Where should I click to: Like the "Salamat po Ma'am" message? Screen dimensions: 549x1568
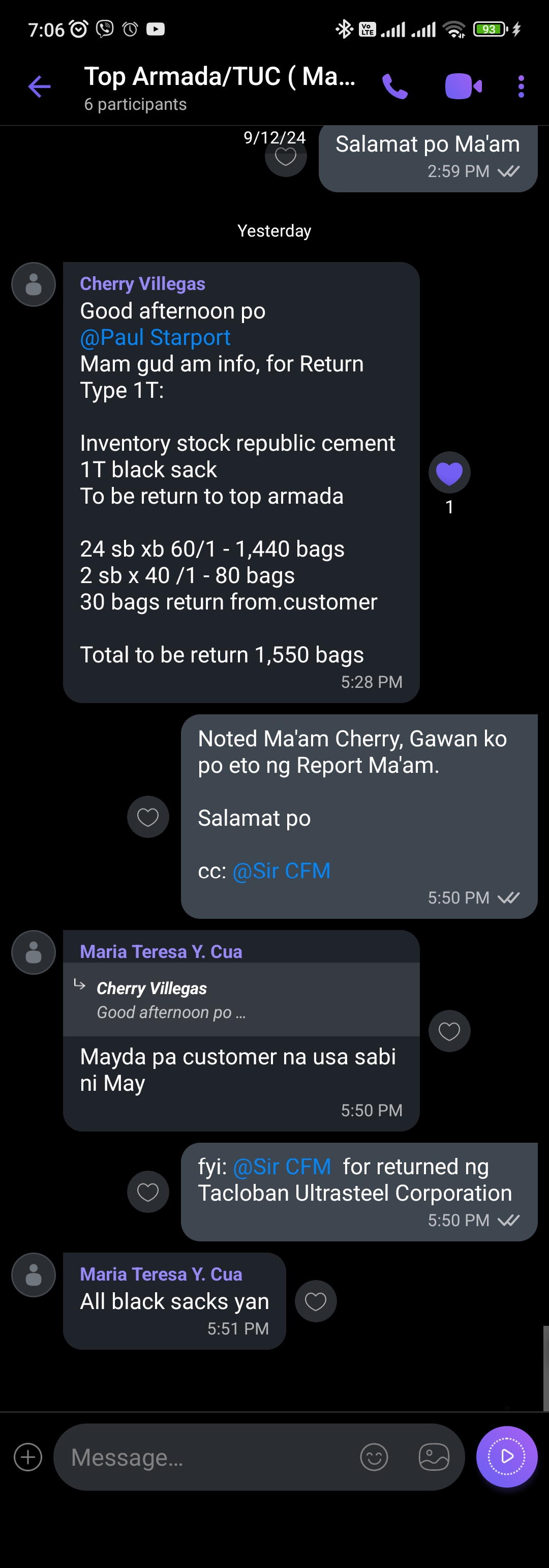[286, 156]
